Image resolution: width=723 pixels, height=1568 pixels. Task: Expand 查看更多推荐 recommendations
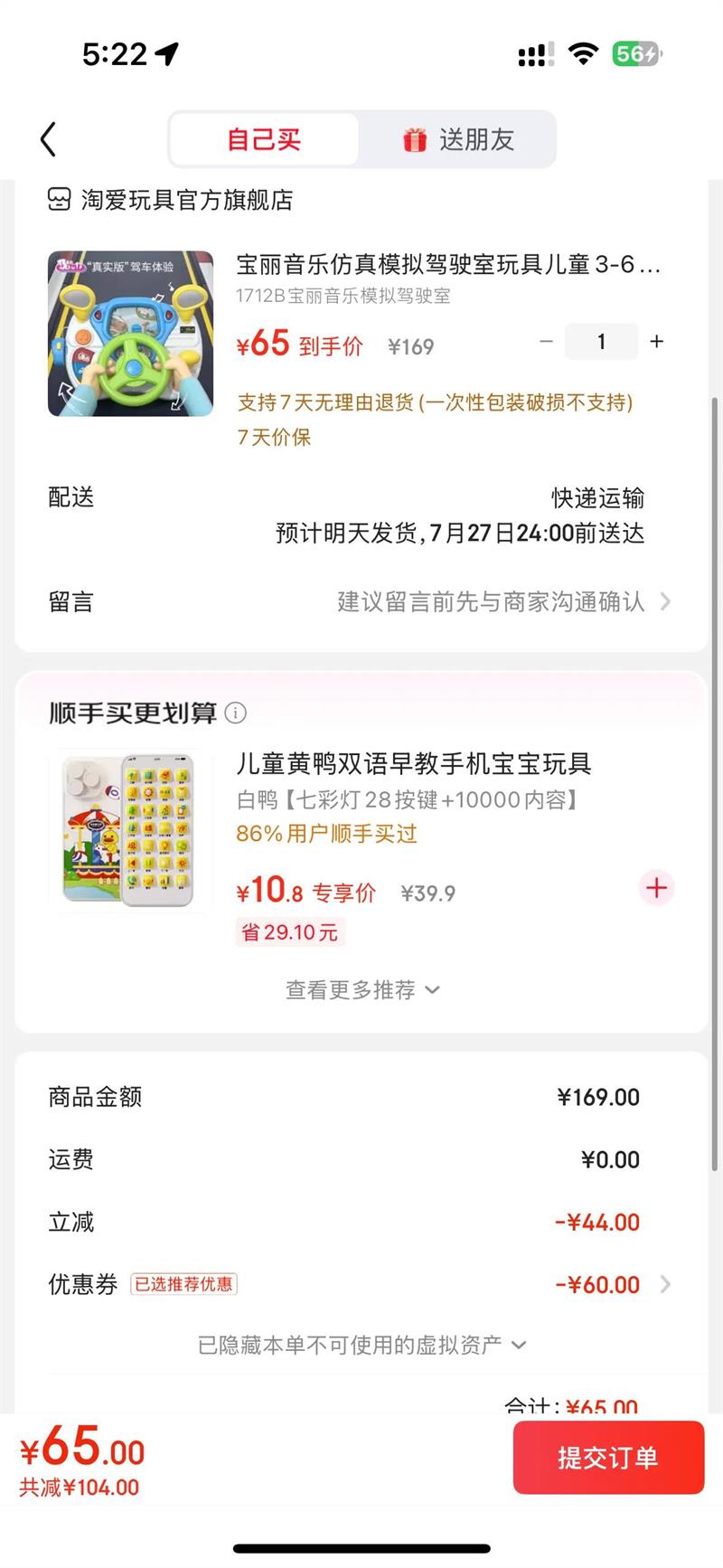coord(361,989)
